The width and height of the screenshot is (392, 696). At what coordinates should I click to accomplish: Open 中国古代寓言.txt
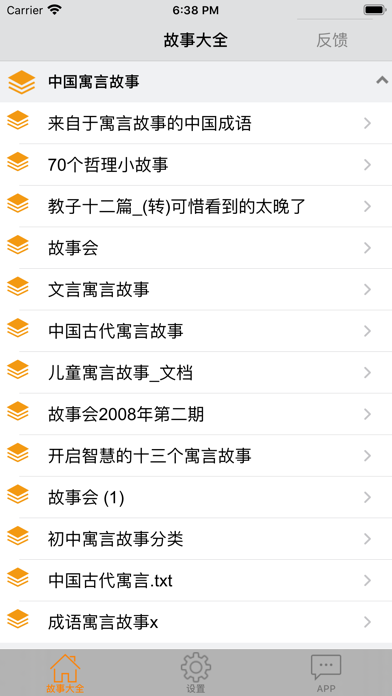196,580
